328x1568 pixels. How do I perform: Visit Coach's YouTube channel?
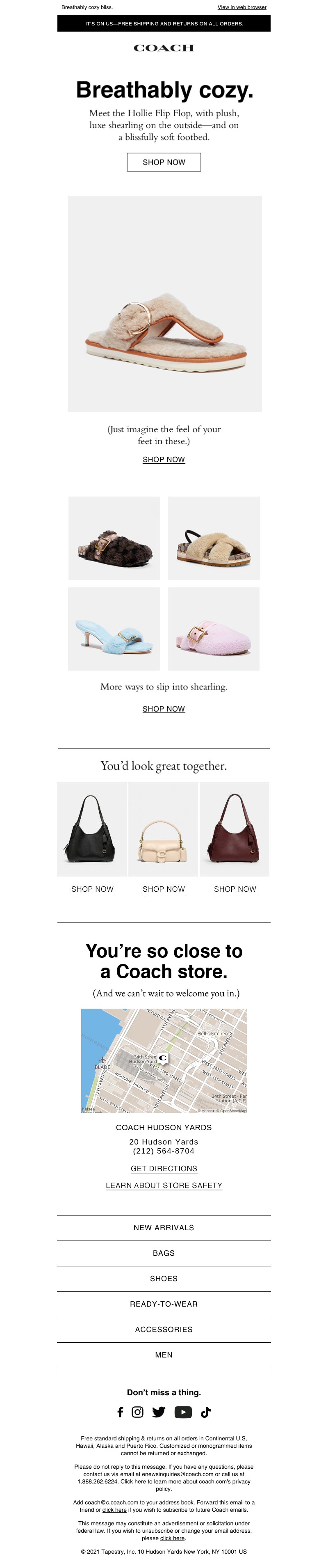point(183,1412)
